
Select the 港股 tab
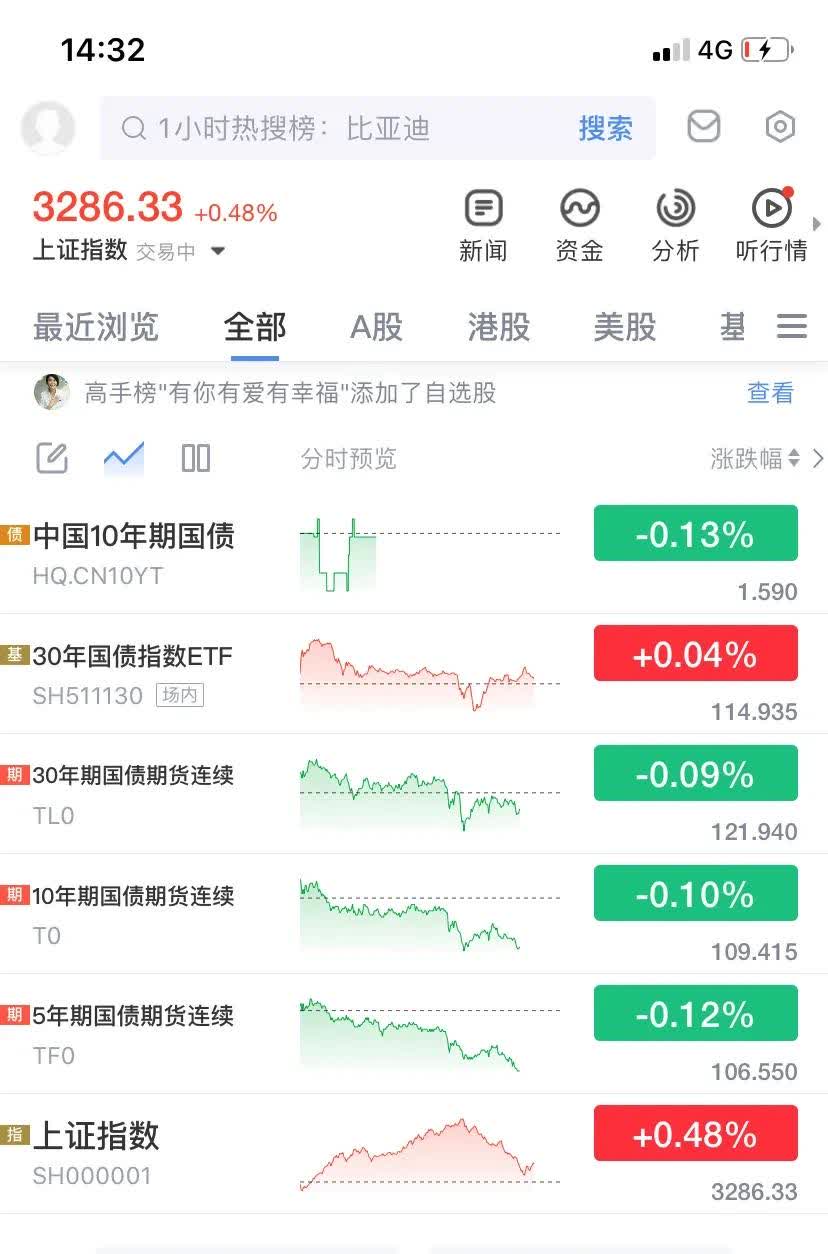497,327
